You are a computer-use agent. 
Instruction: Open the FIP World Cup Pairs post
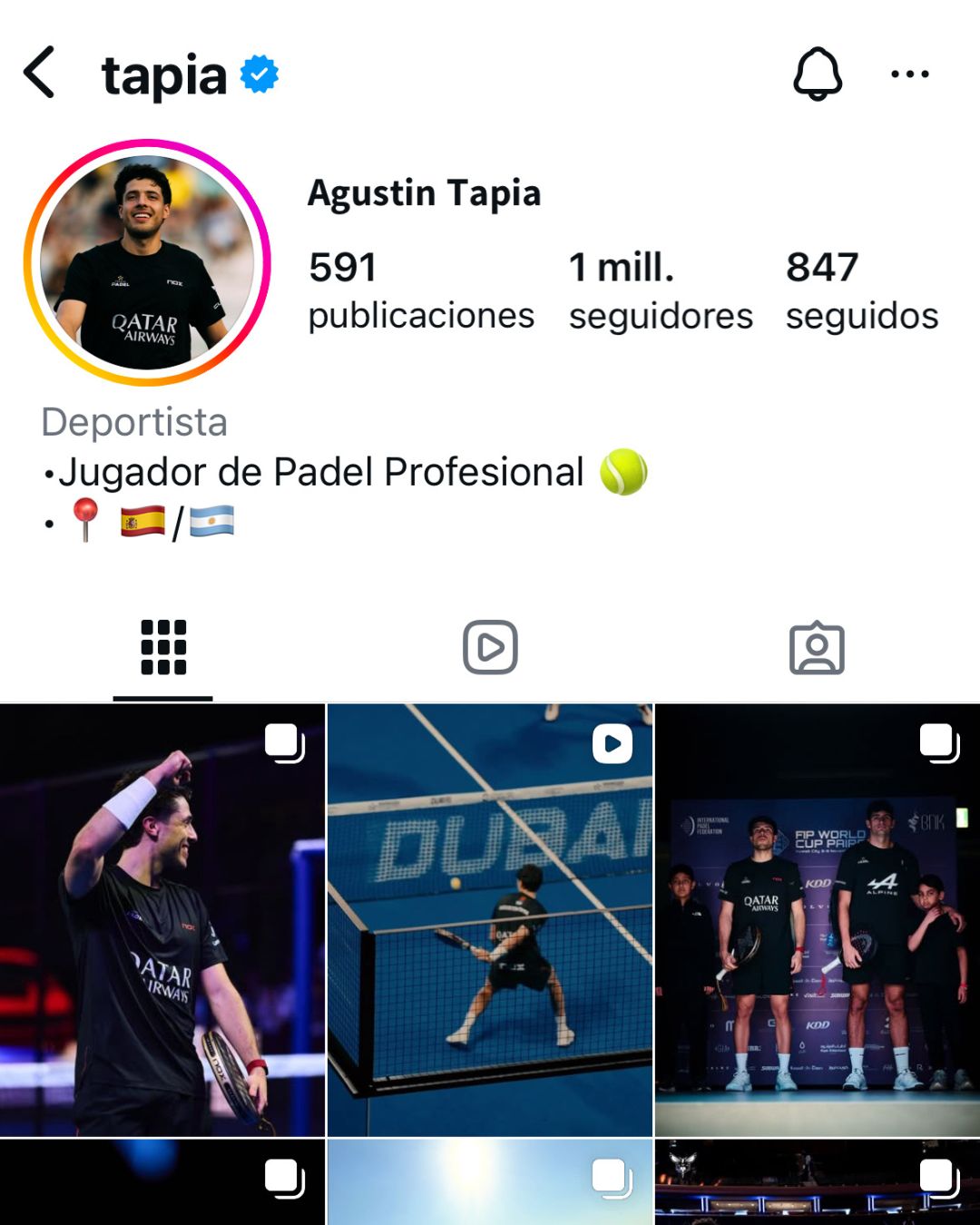(x=817, y=920)
